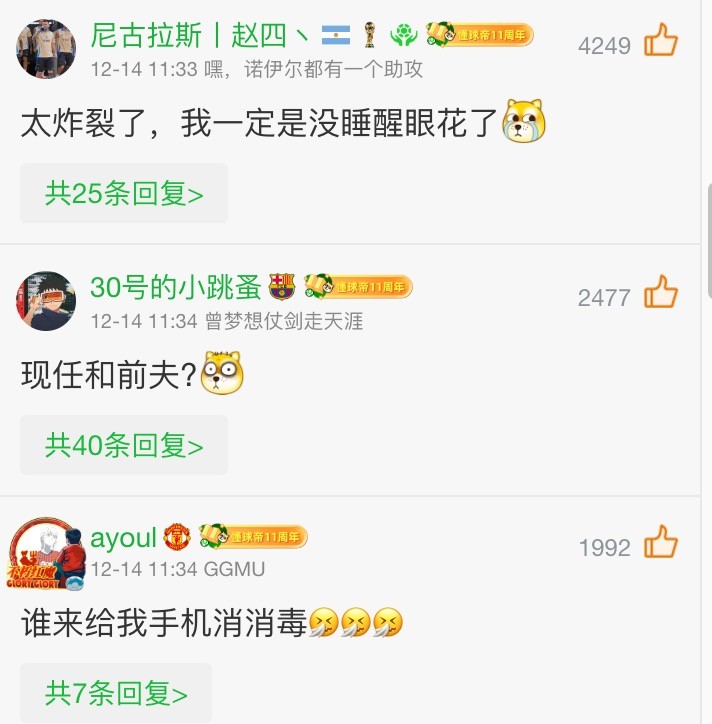
Task: Expand 共25条回复 replies
Action: [124, 193]
